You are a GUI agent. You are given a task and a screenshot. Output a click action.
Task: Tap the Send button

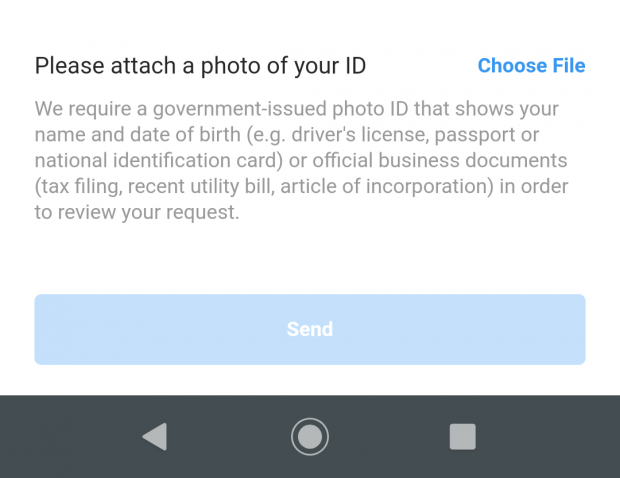coord(310,329)
